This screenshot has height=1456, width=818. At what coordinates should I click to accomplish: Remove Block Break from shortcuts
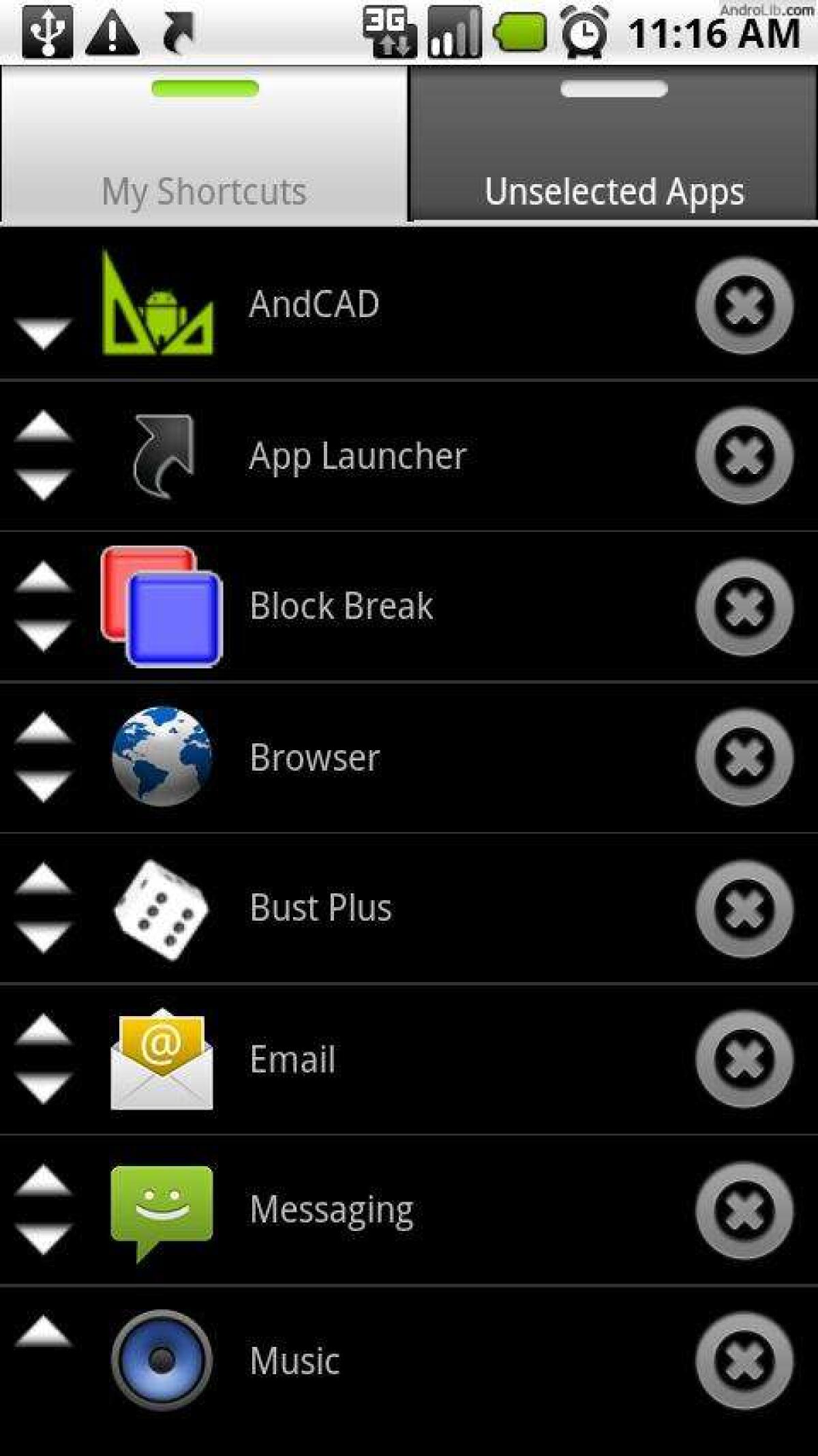(746, 606)
